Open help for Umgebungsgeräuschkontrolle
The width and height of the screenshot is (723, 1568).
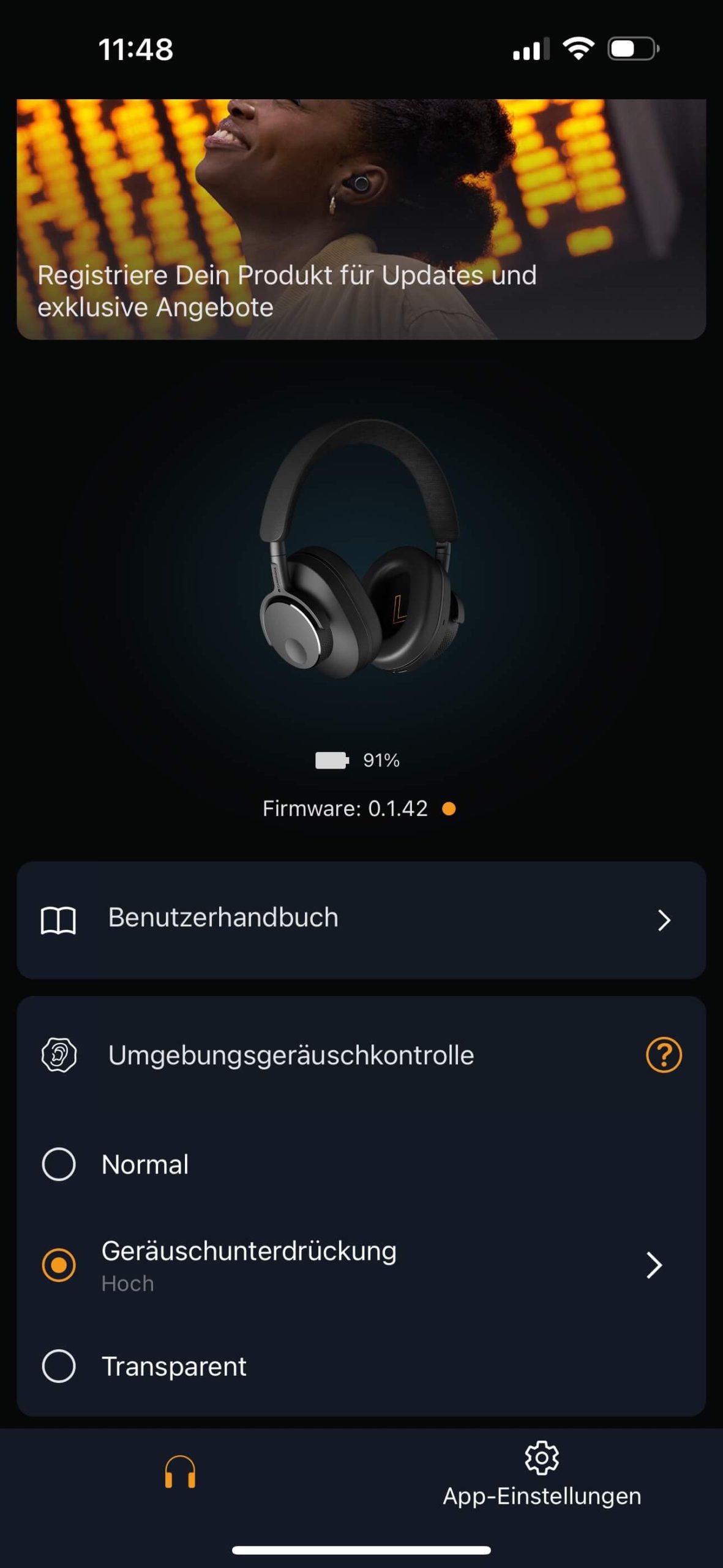pyautogui.click(x=664, y=1055)
